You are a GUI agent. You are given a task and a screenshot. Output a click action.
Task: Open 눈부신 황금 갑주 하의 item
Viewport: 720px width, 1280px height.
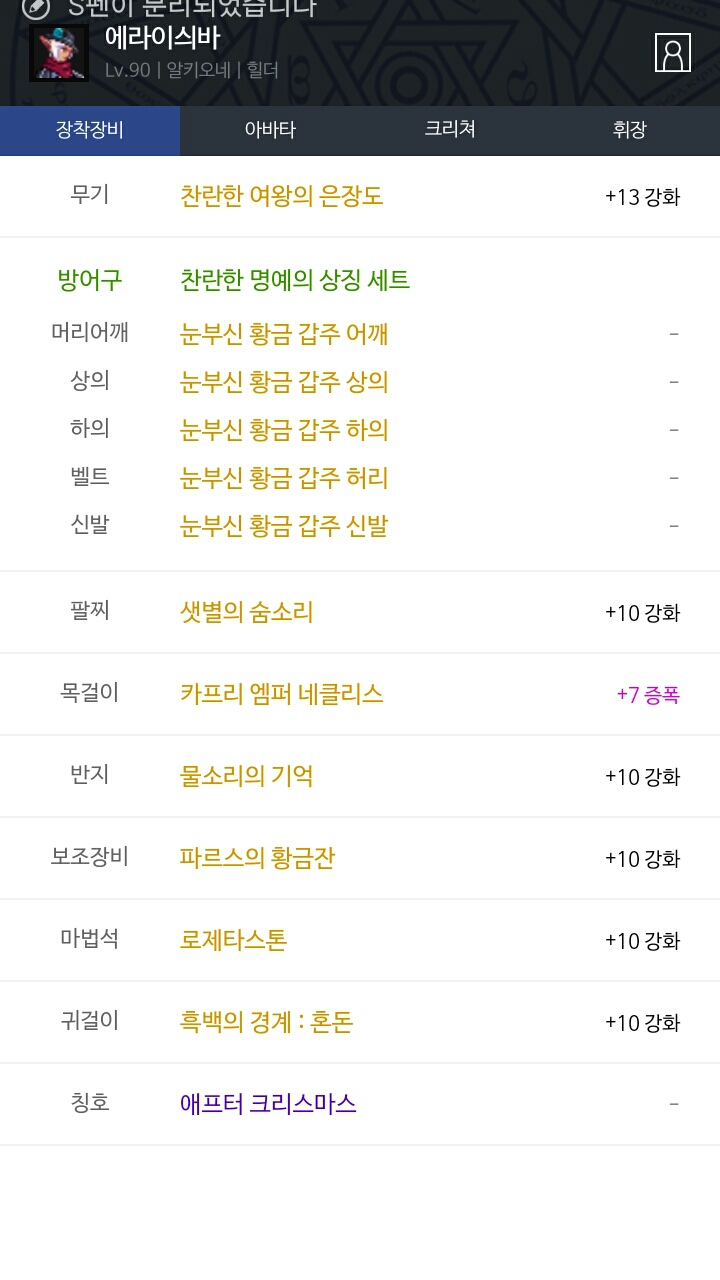coord(284,430)
